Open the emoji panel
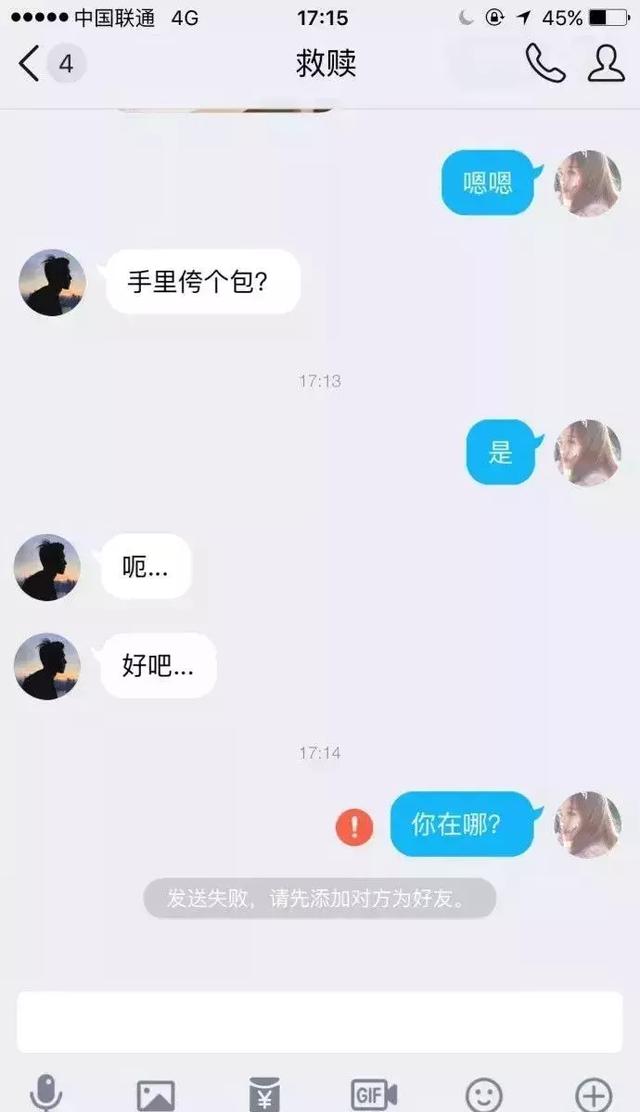640x1112 pixels. 484,1095
